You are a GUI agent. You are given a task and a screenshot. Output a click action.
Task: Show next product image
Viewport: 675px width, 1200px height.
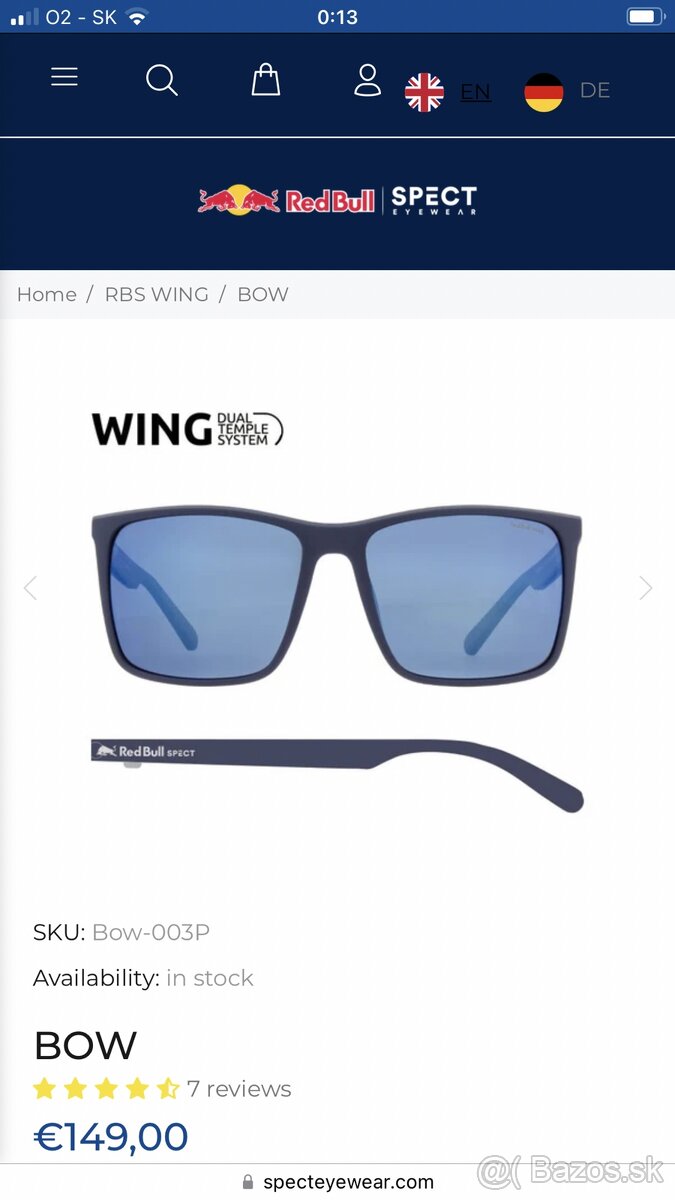click(645, 588)
